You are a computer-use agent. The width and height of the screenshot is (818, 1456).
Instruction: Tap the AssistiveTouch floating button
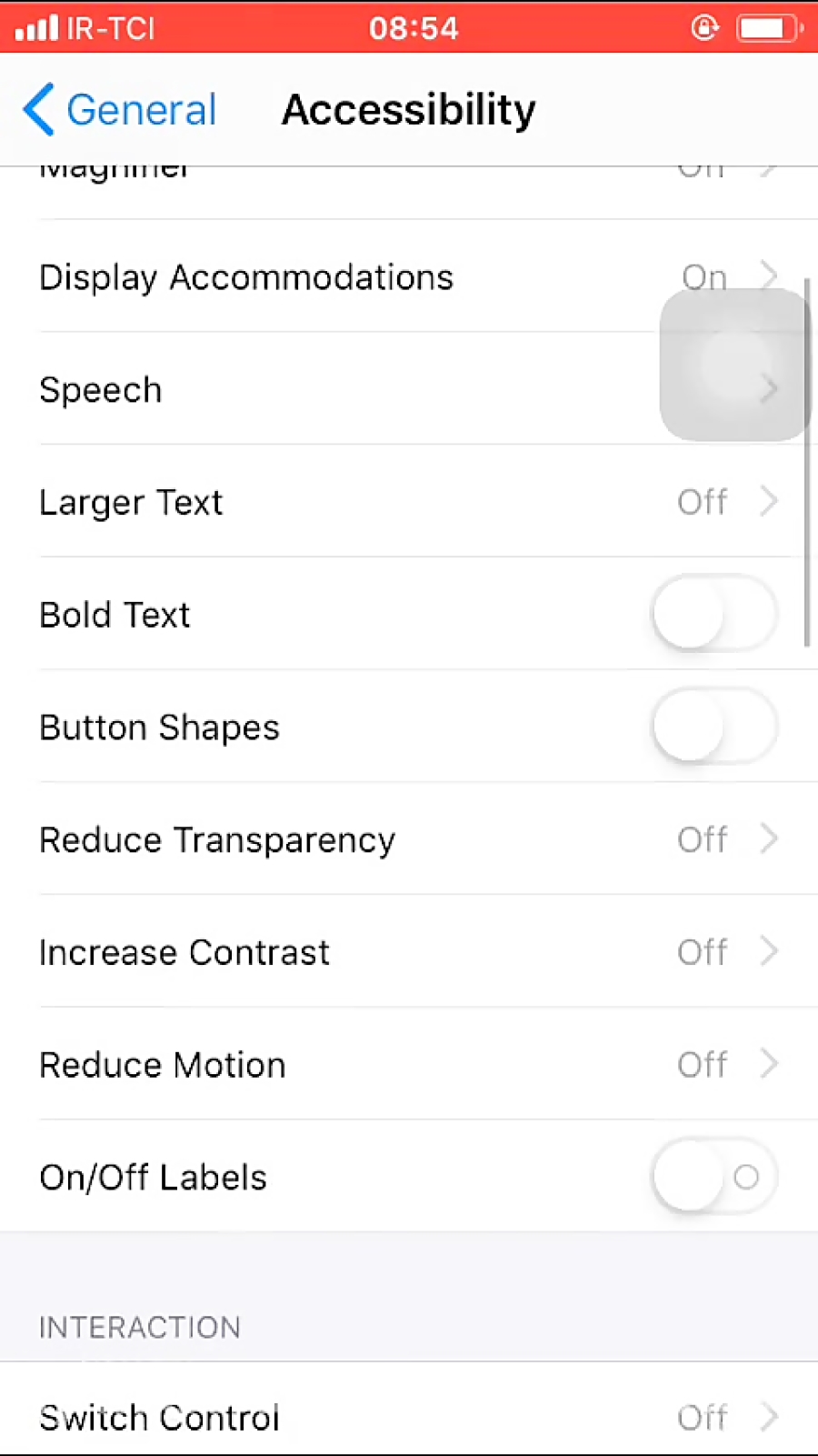pos(734,365)
